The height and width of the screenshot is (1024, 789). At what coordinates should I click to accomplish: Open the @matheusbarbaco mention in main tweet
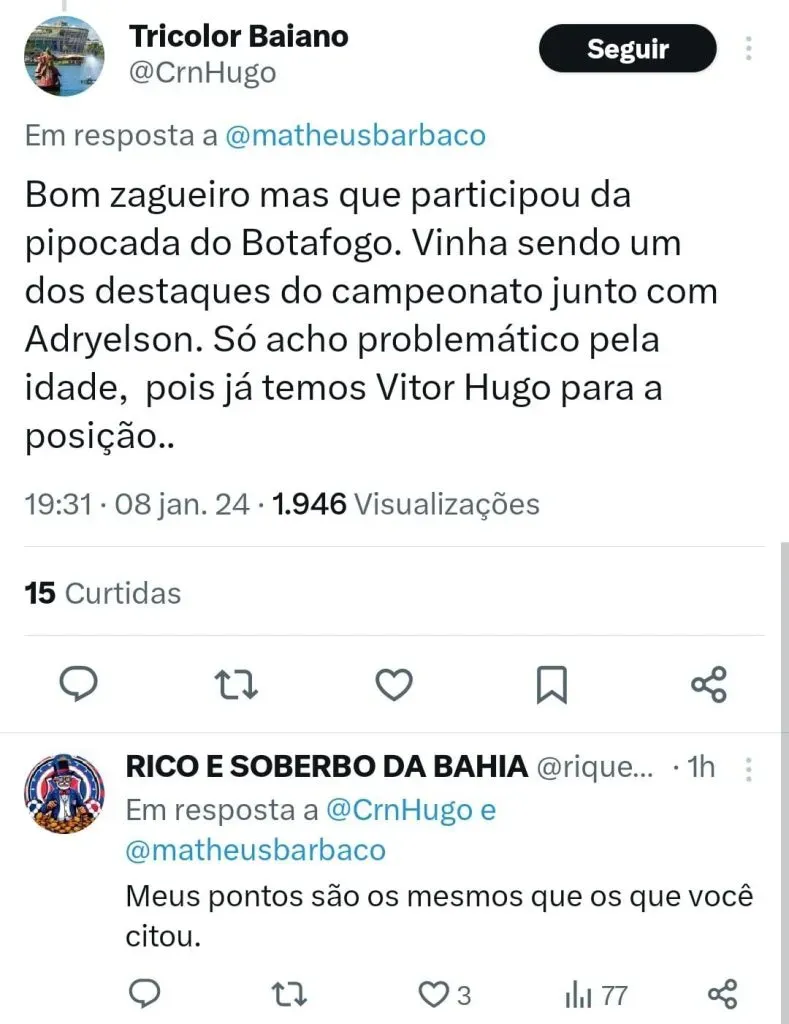(x=355, y=136)
